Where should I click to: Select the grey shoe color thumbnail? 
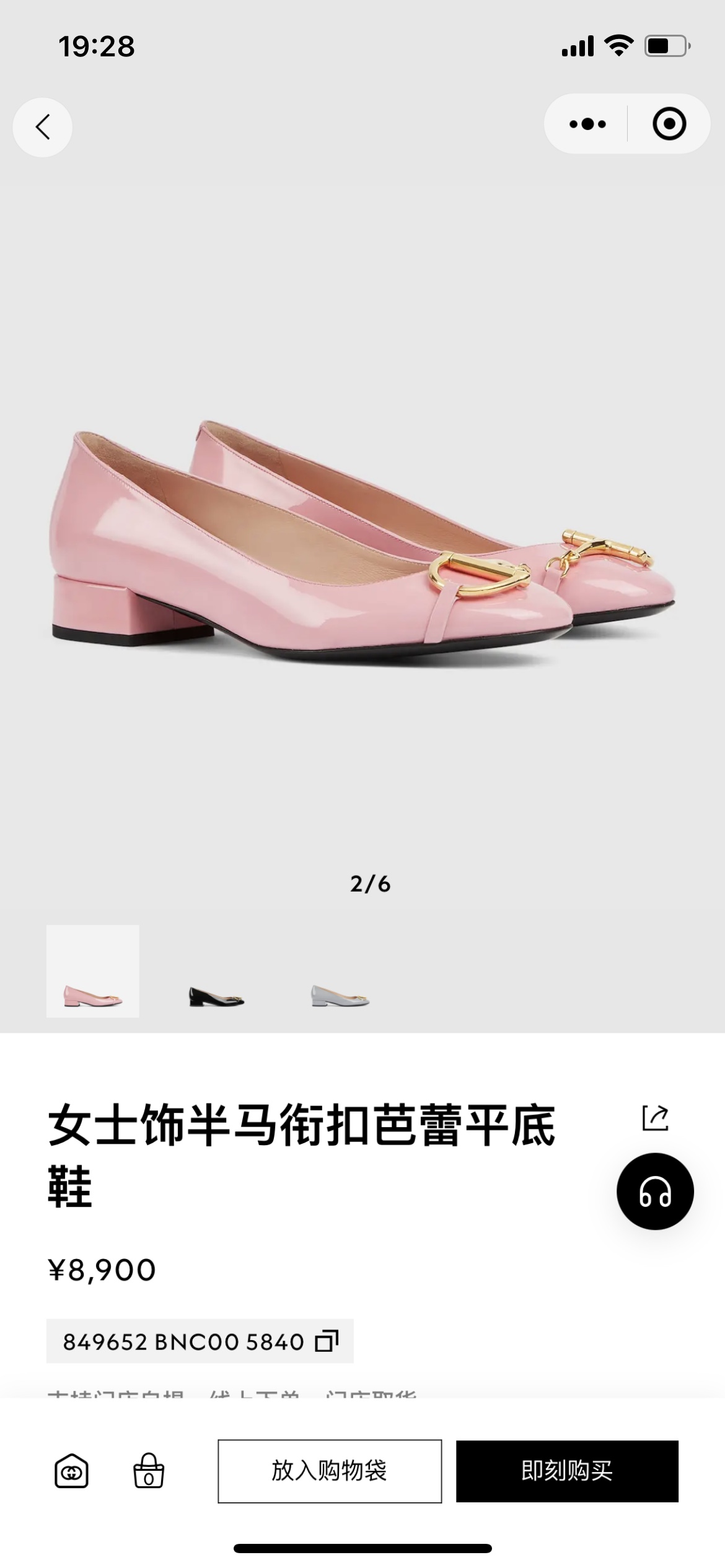pyautogui.click(x=340, y=971)
